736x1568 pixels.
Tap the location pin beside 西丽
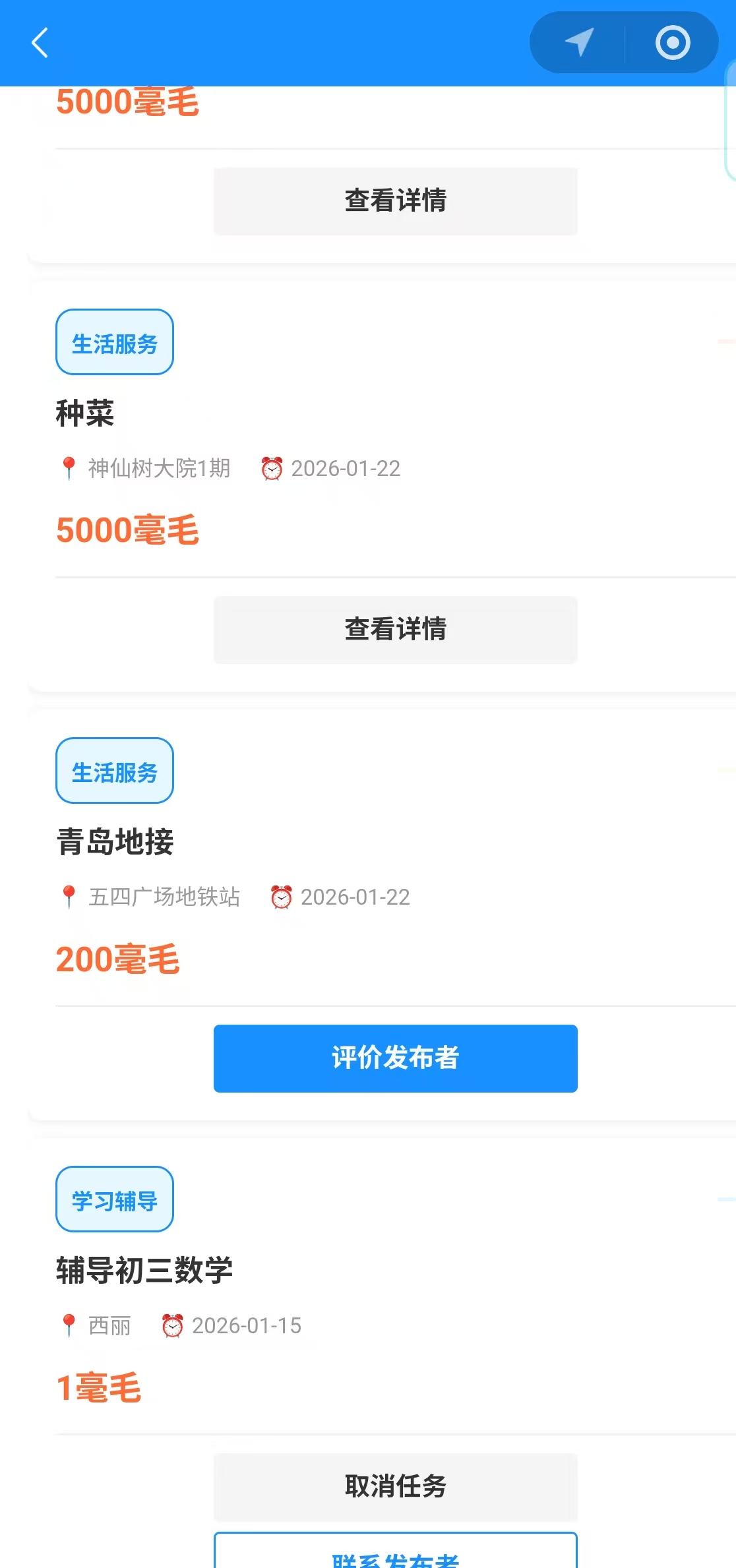point(68,1325)
